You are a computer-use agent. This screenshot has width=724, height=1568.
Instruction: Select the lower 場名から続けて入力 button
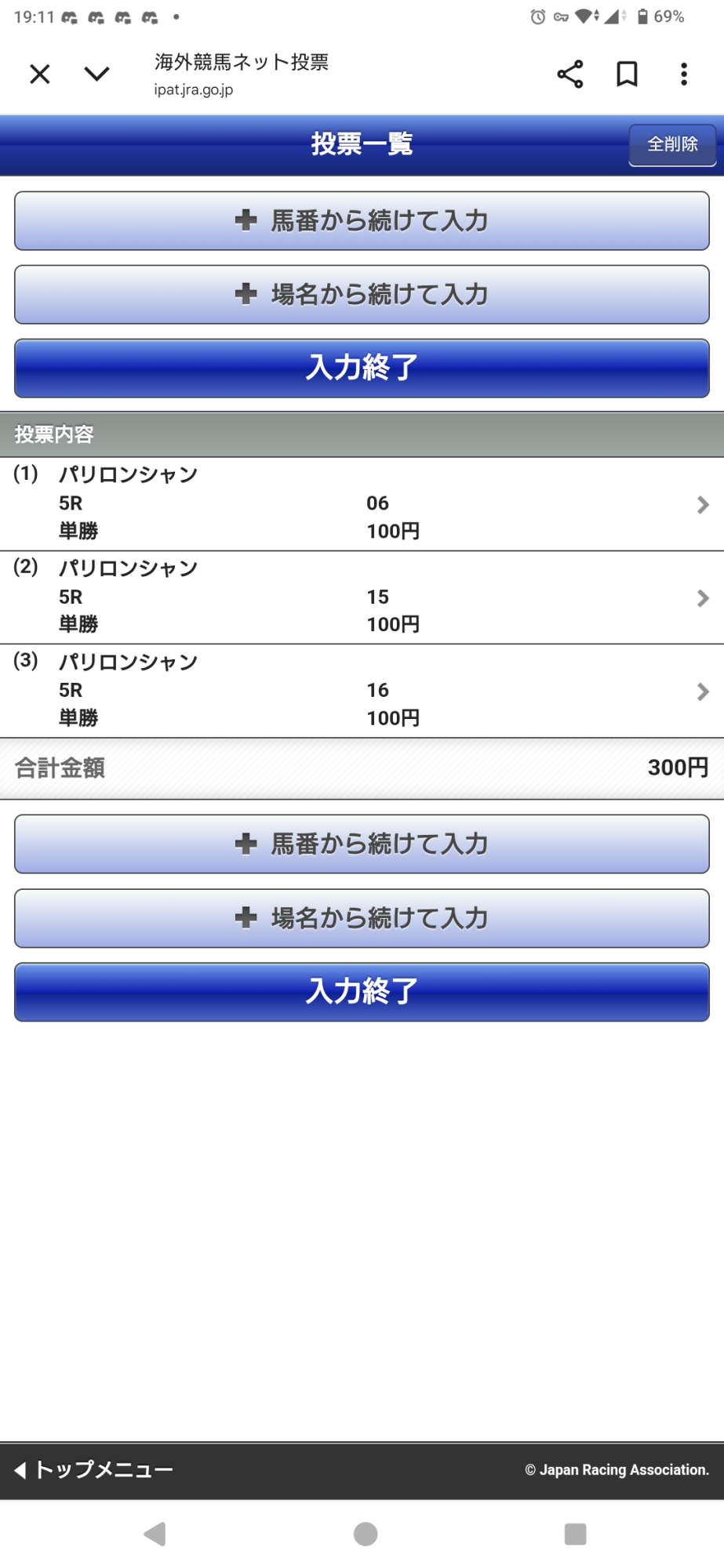coord(362,918)
